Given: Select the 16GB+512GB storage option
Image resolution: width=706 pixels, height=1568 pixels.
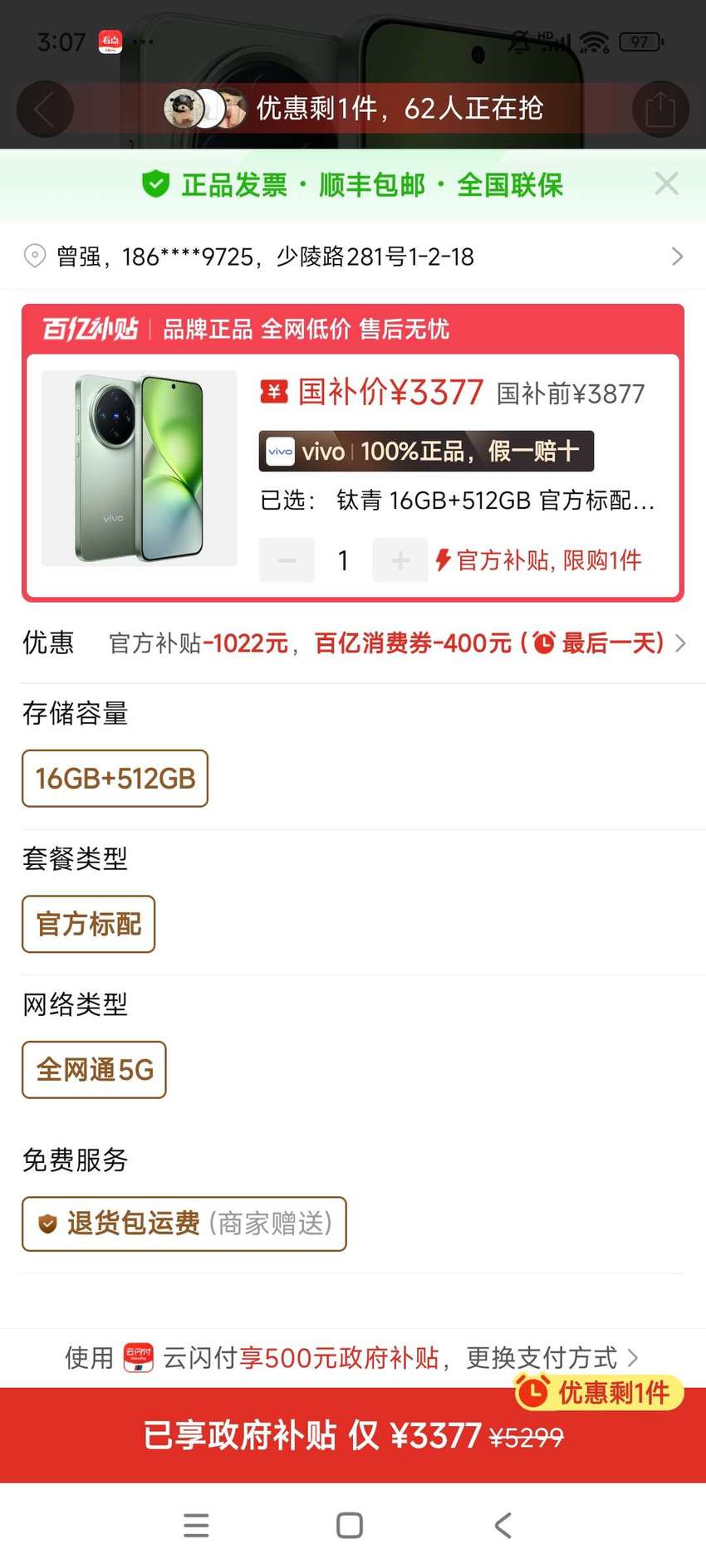Looking at the screenshot, I should point(115,779).
